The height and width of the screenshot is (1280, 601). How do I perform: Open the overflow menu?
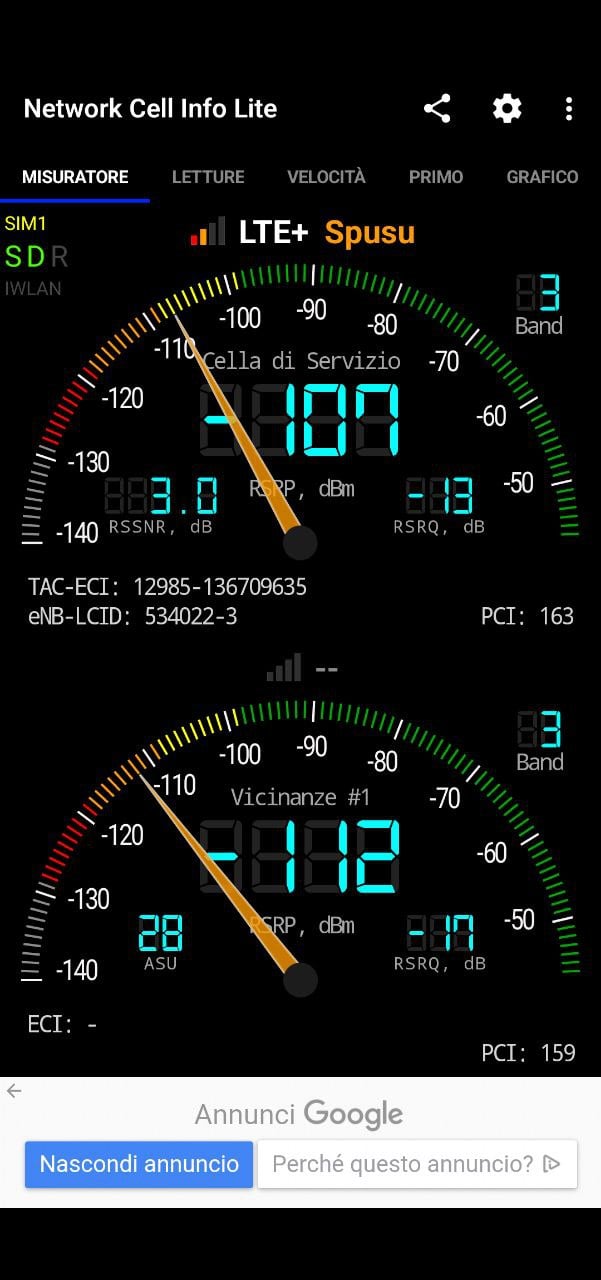point(569,108)
